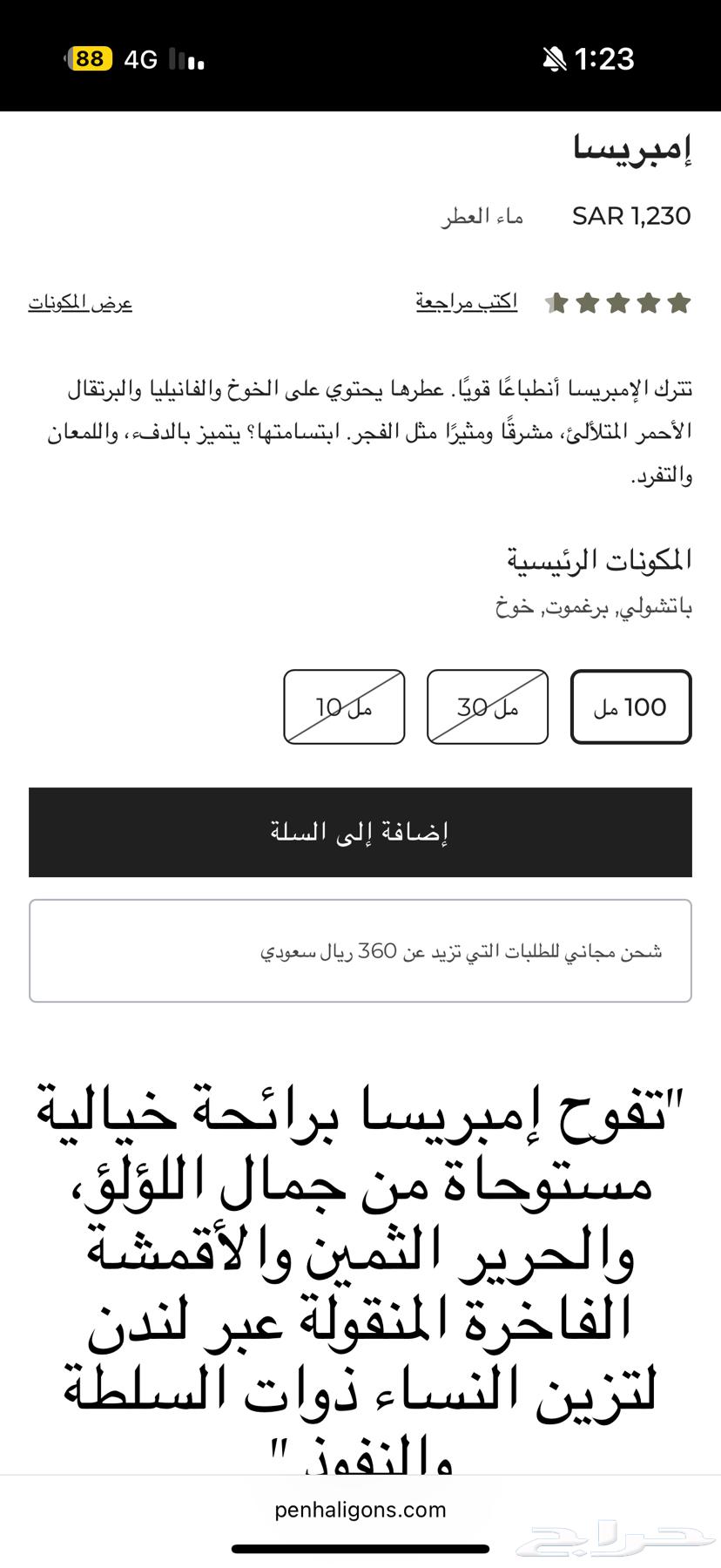
Task: Tap the 4G network indicator icon
Action: (139, 59)
